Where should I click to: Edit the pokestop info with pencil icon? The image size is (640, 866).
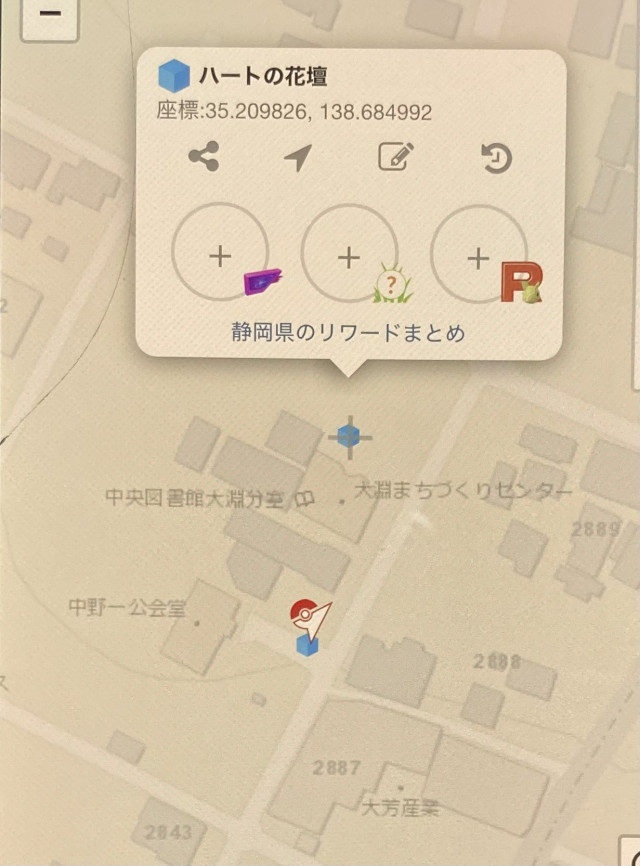point(396,157)
